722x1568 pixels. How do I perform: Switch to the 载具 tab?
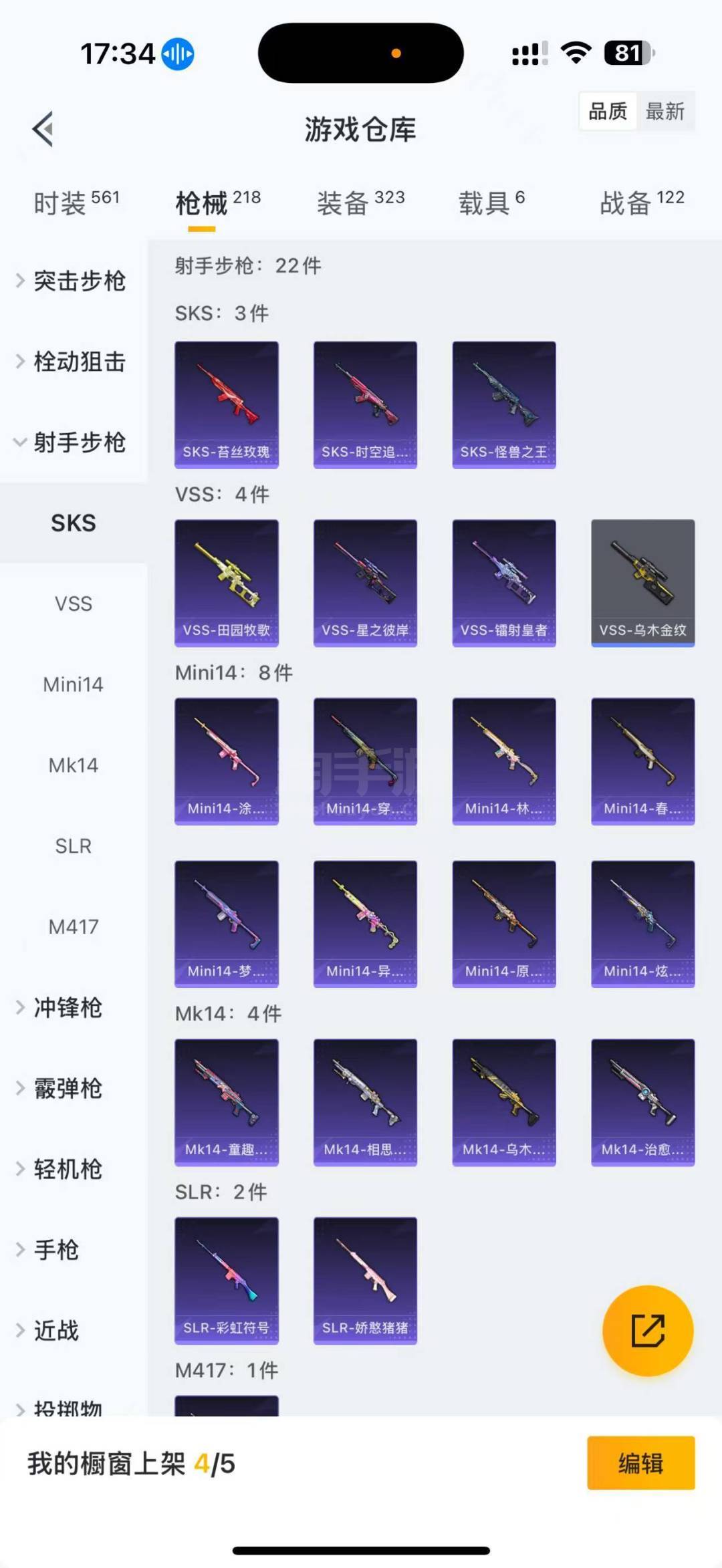tap(491, 203)
